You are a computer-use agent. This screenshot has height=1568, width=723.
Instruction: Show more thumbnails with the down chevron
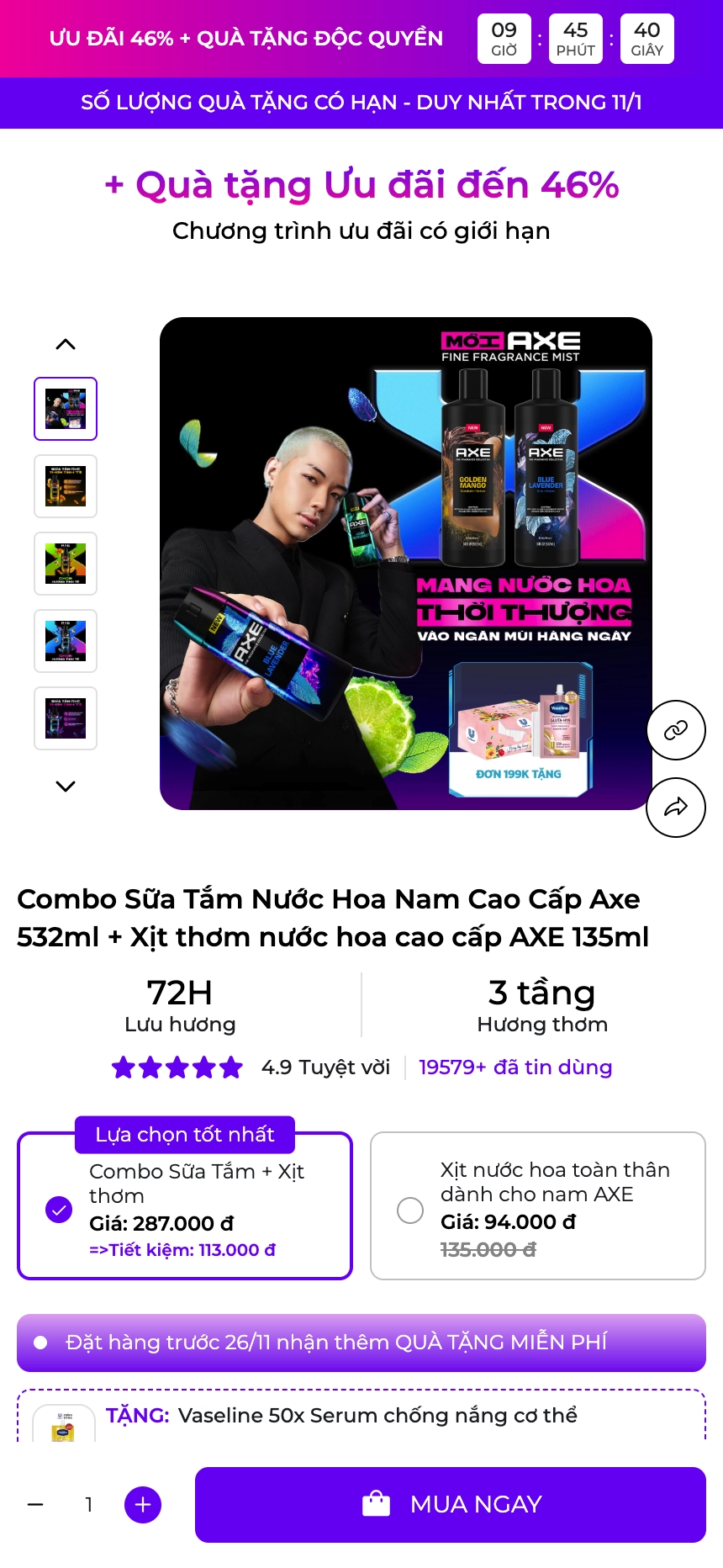click(x=66, y=786)
